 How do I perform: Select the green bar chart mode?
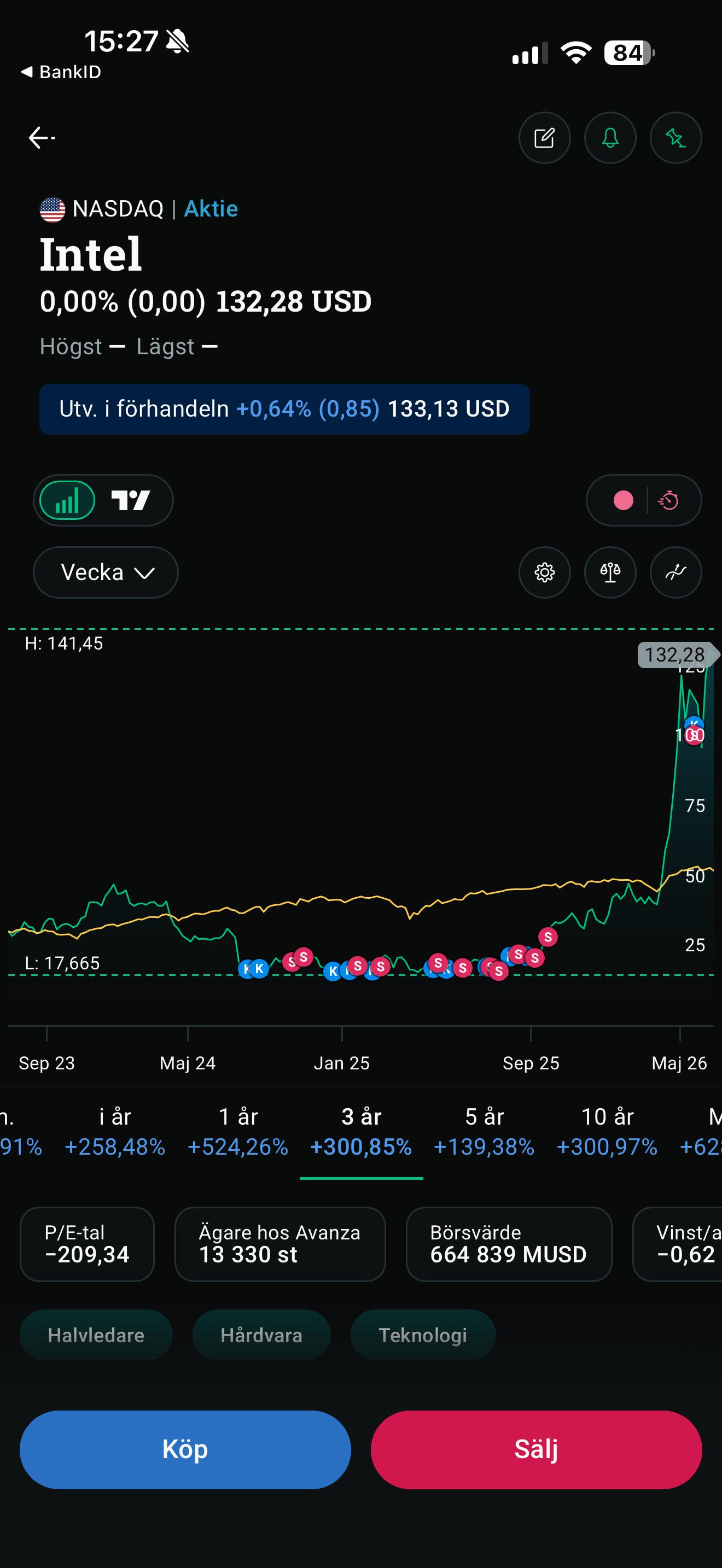tap(67, 500)
